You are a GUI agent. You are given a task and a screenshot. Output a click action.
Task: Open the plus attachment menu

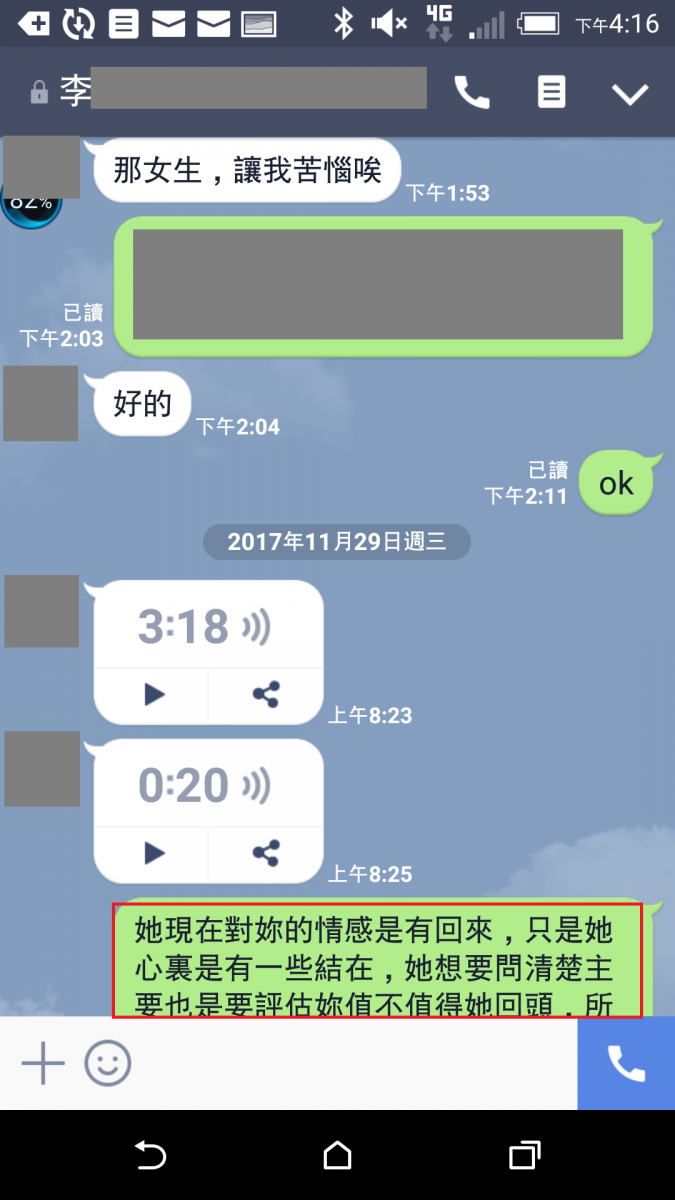(x=42, y=1063)
